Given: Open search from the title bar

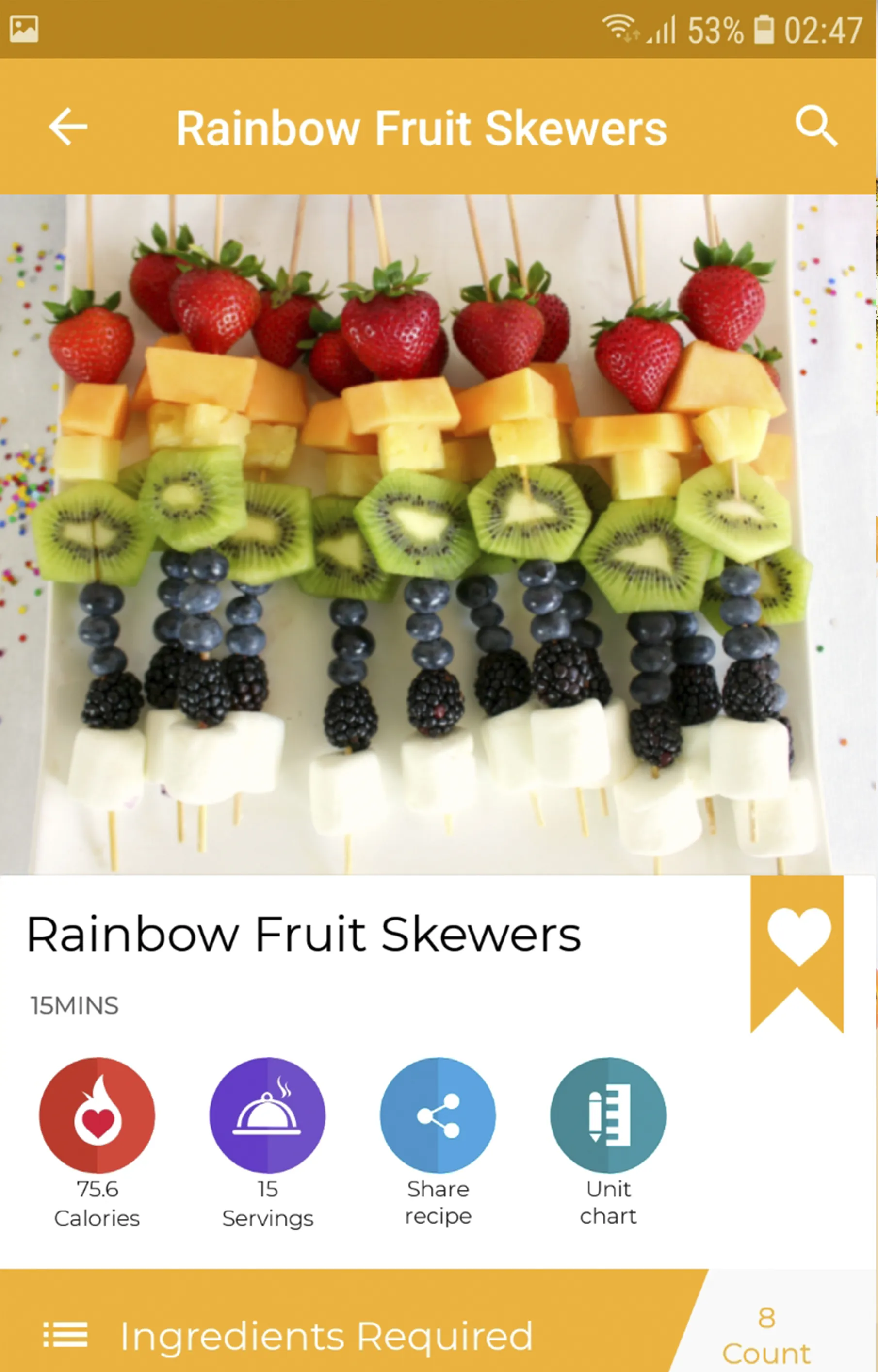Looking at the screenshot, I should tap(816, 127).
